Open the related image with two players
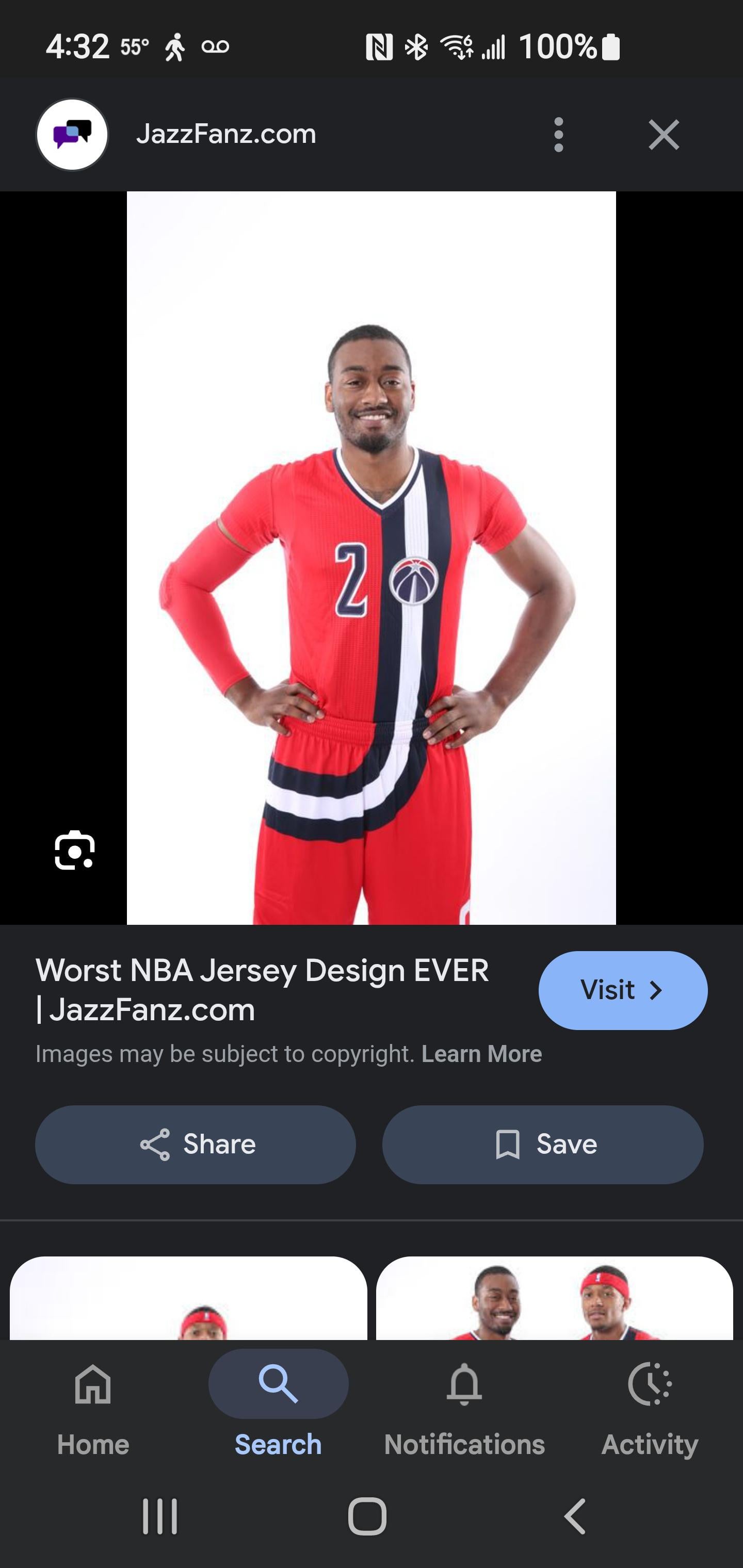 click(554, 1300)
